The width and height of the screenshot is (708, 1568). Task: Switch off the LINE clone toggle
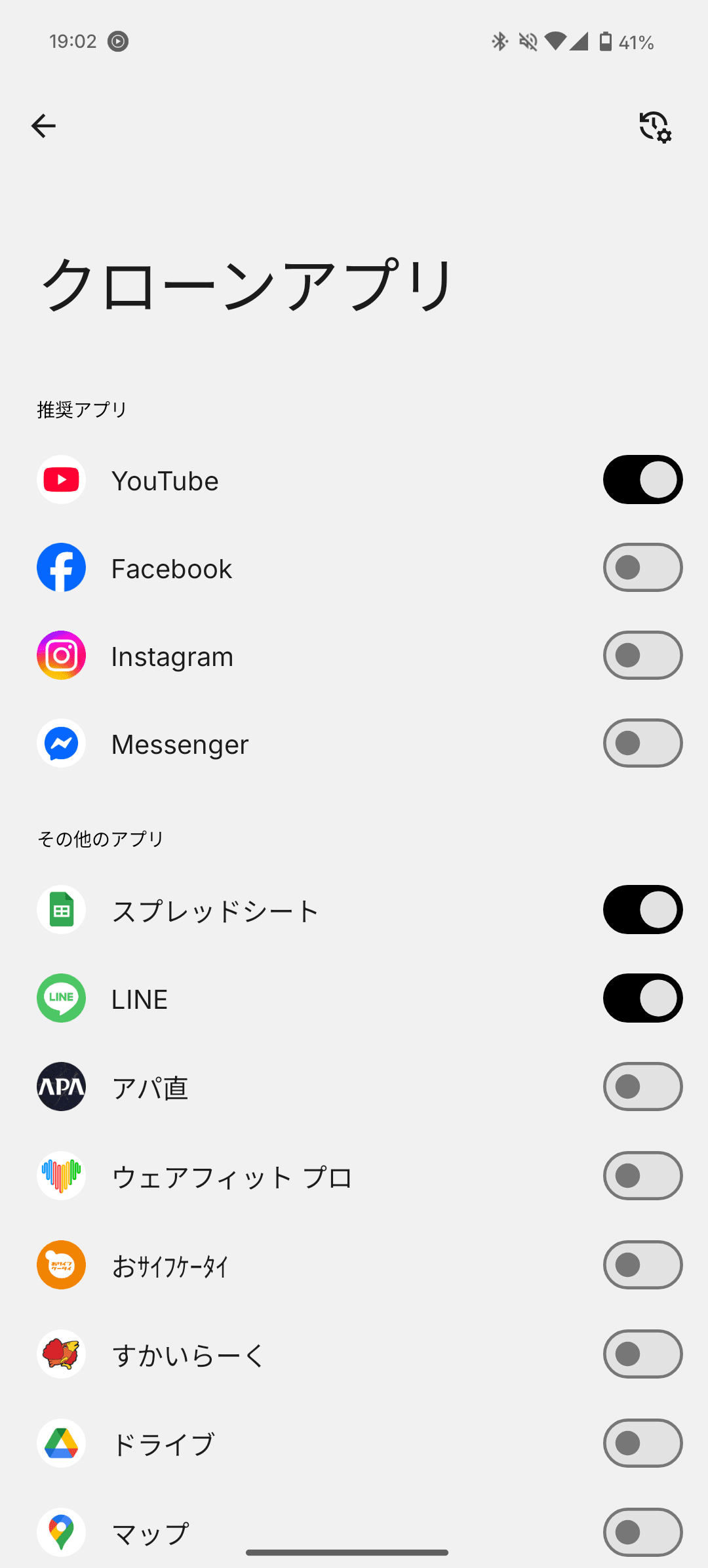coord(642,998)
